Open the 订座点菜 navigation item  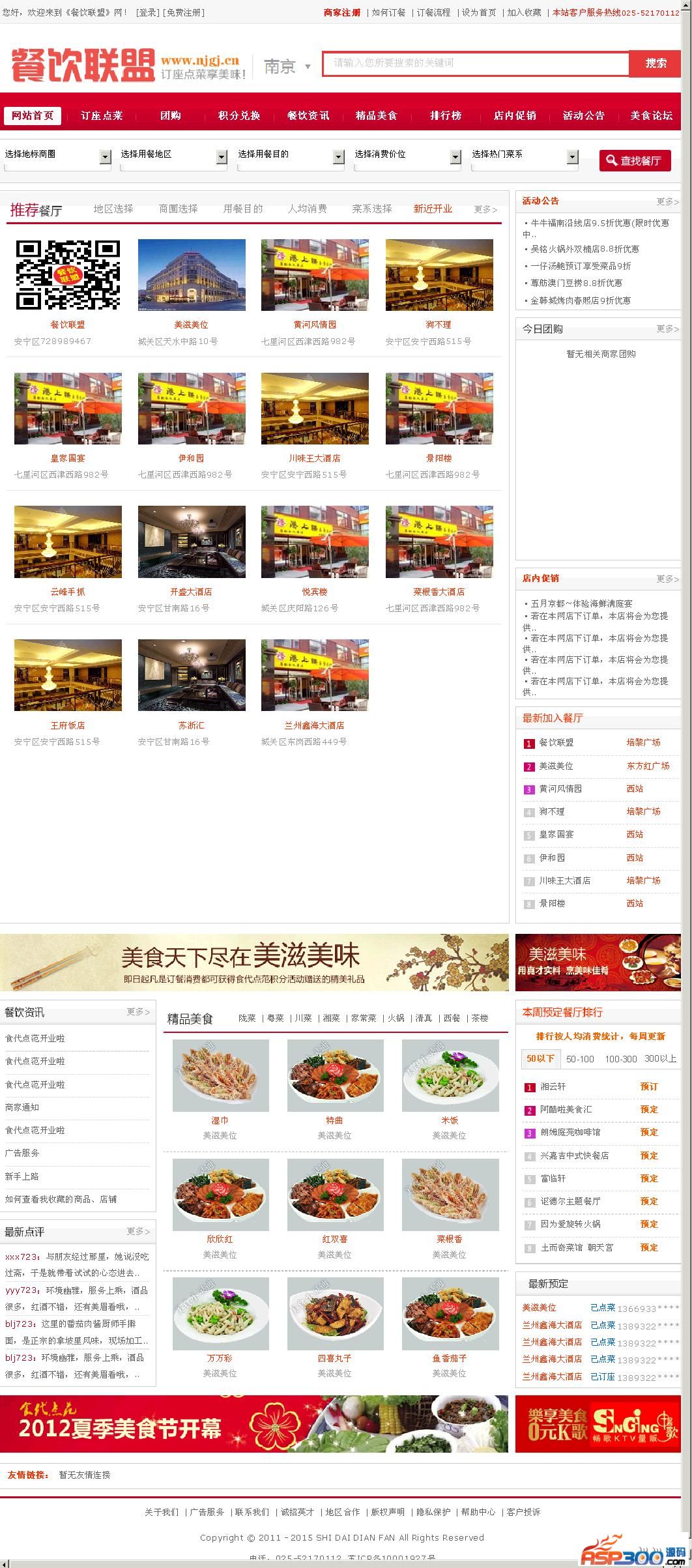coord(102,116)
